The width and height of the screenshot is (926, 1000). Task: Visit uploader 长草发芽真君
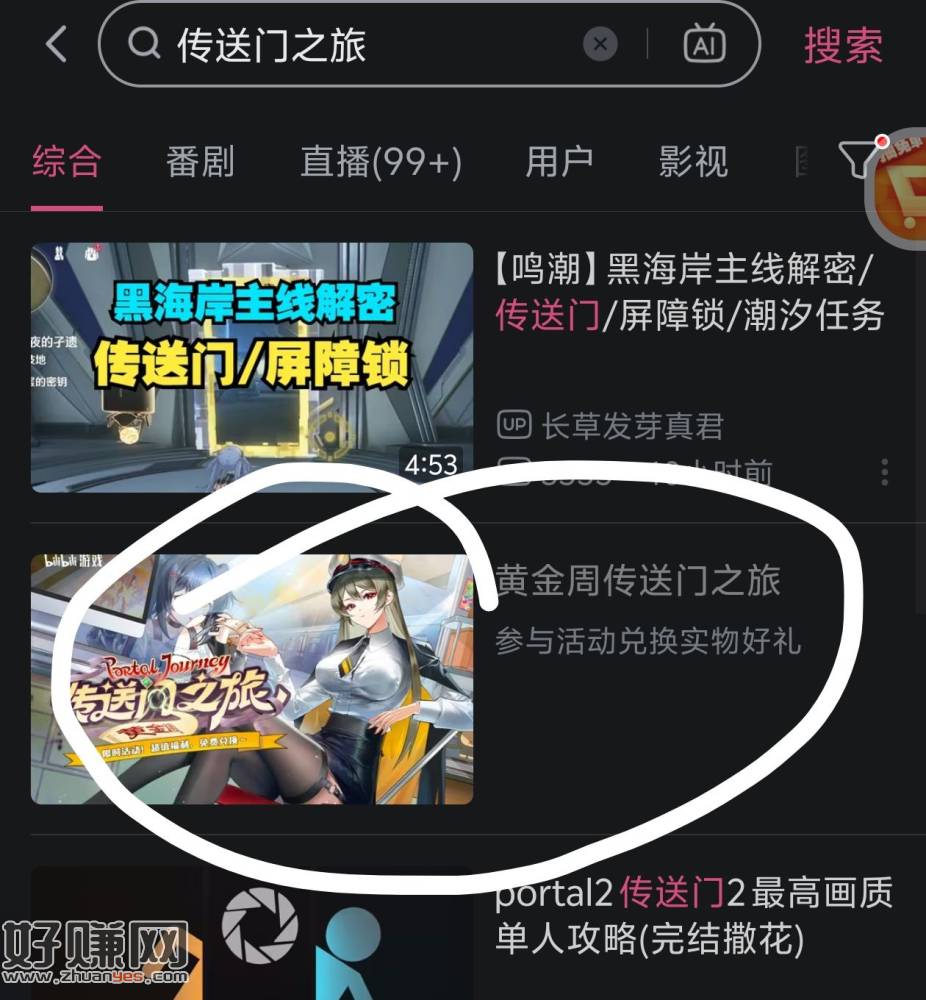(x=631, y=426)
